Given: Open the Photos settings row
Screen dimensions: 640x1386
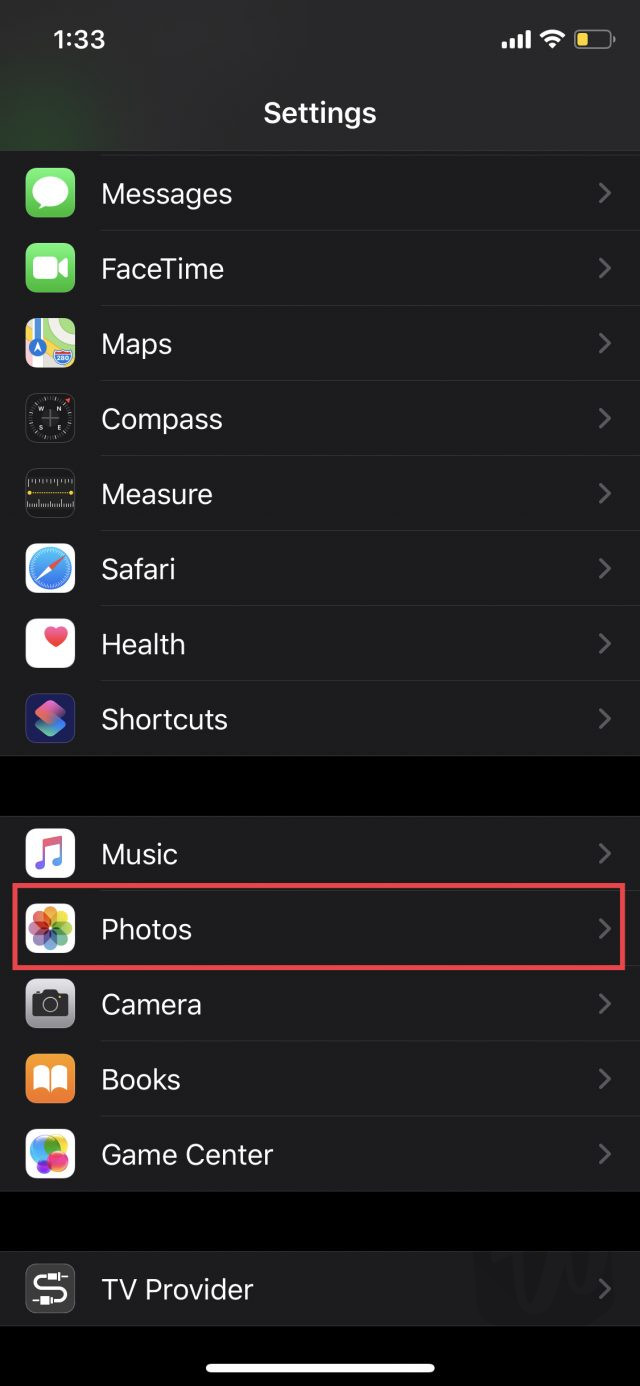Looking at the screenshot, I should point(320,929).
